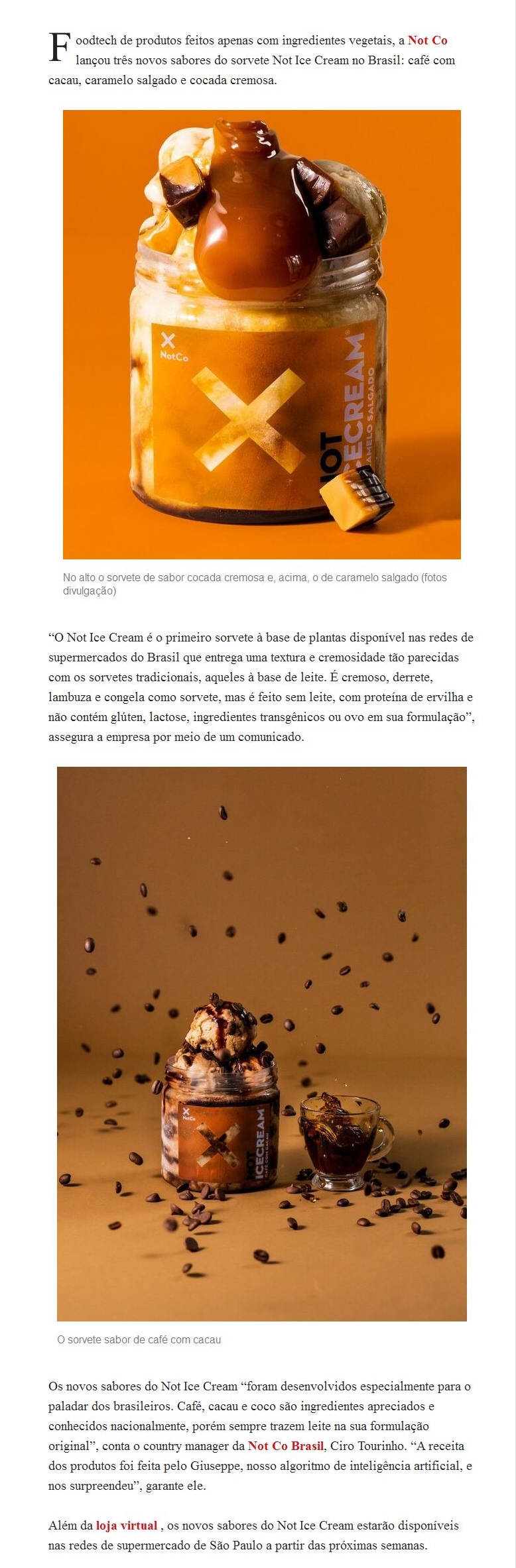Open the loja virtual link
The width and height of the screenshot is (516, 1568).
coord(126,1525)
